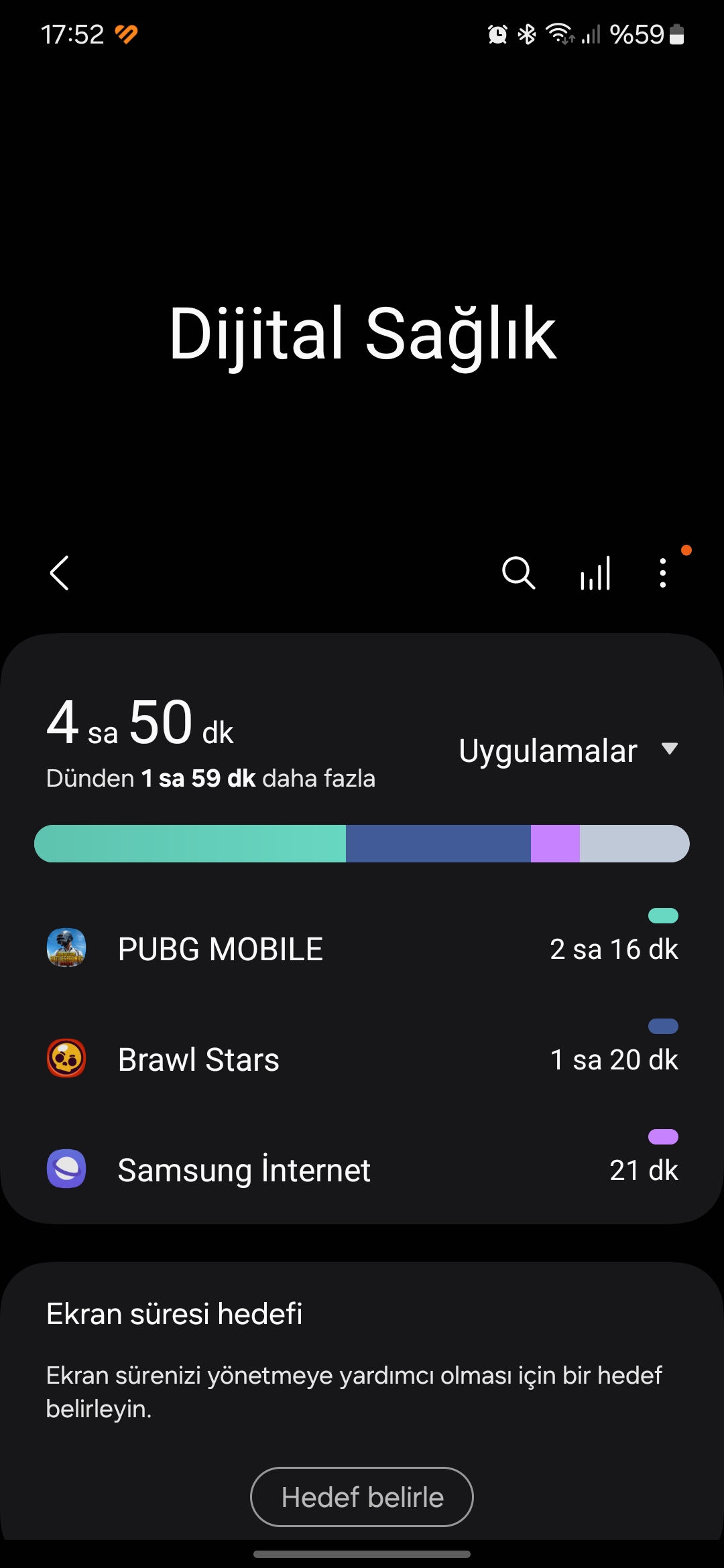Screen dimensions: 724x1568
Task: Expand the Uygulamalar dropdown
Action: (568, 750)
